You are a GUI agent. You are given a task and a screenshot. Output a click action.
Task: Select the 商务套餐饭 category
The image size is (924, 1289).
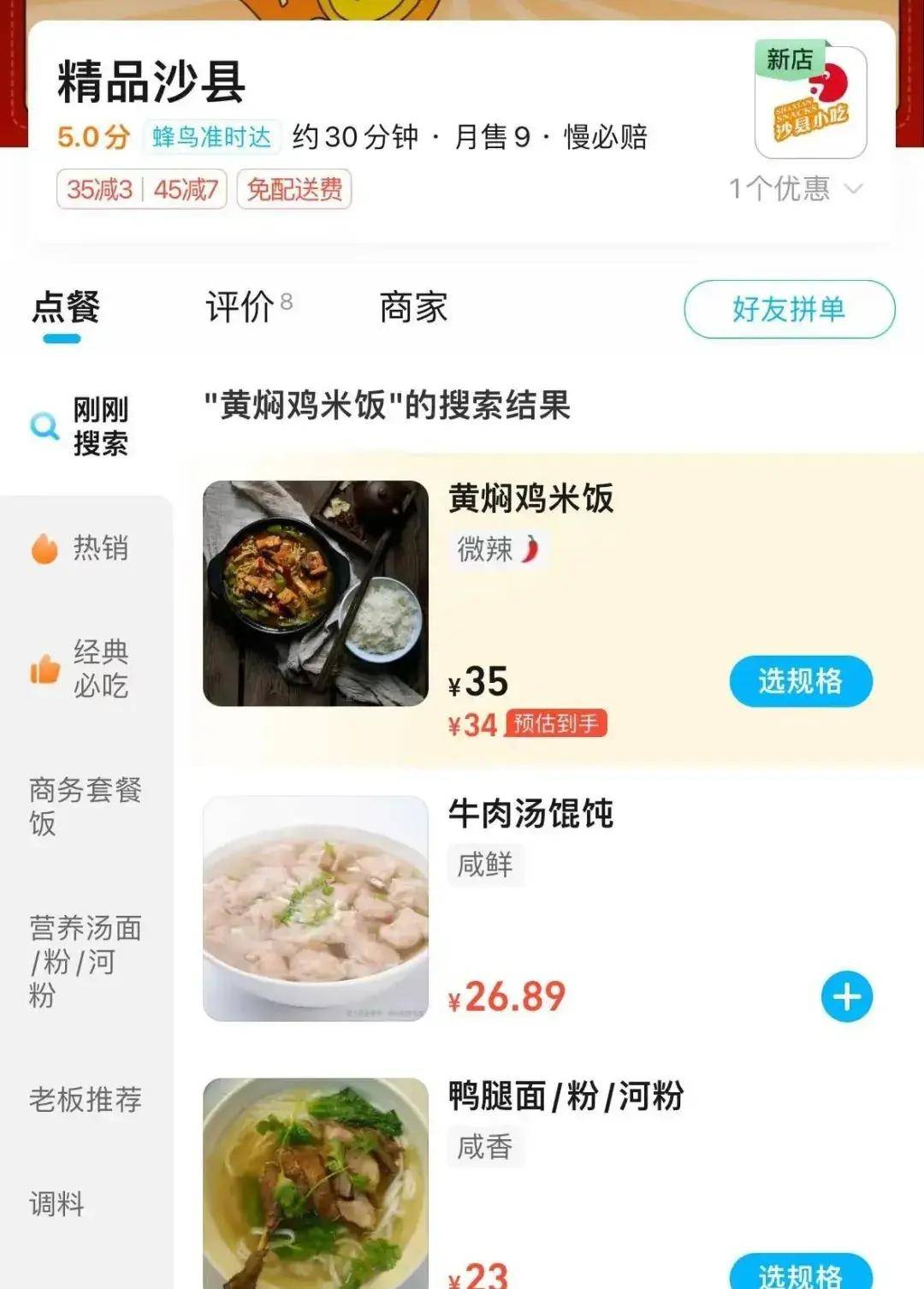86,806
